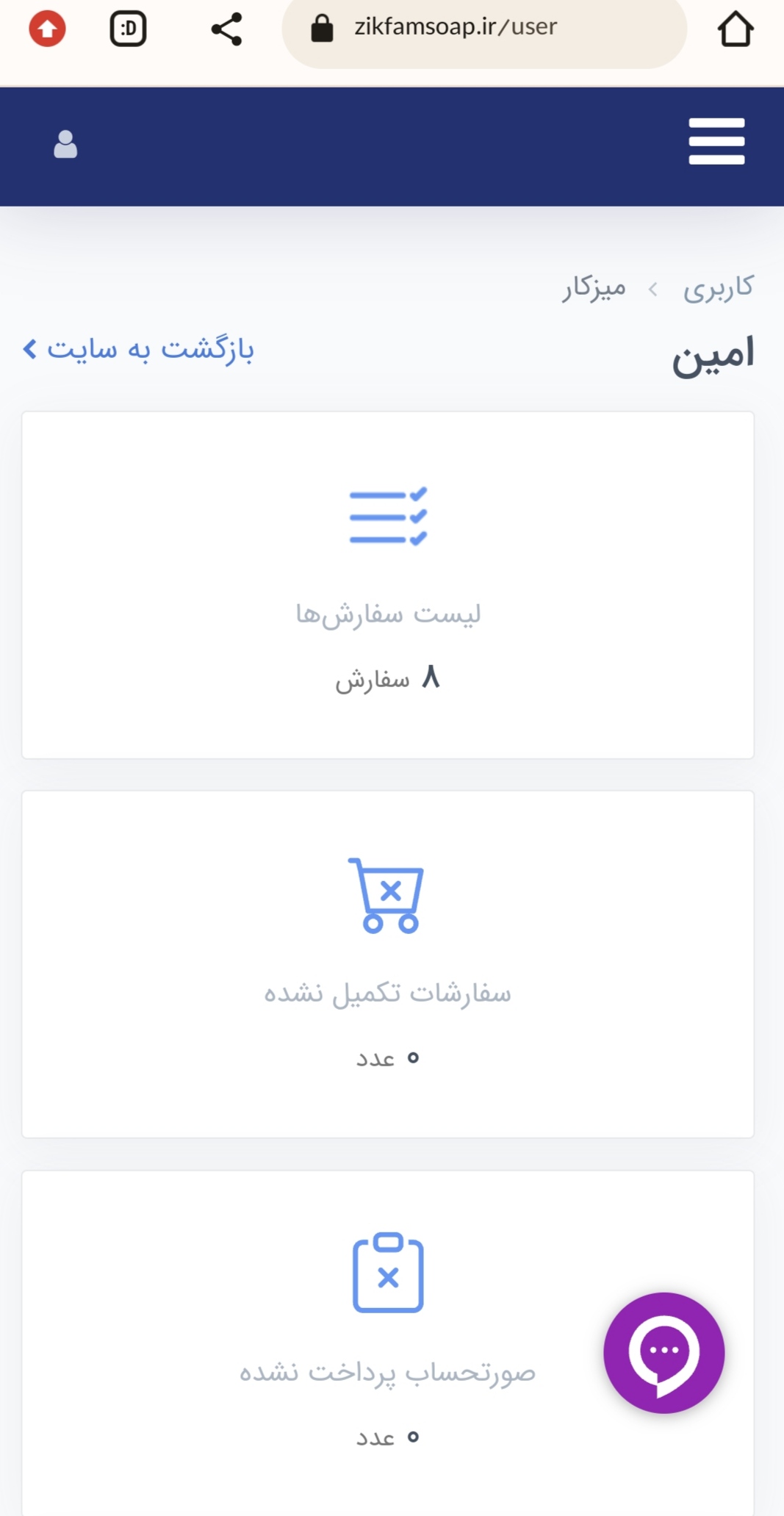The image size is (784, 1516).
Task: Open the hamburger menu
Action: (716, 141)
